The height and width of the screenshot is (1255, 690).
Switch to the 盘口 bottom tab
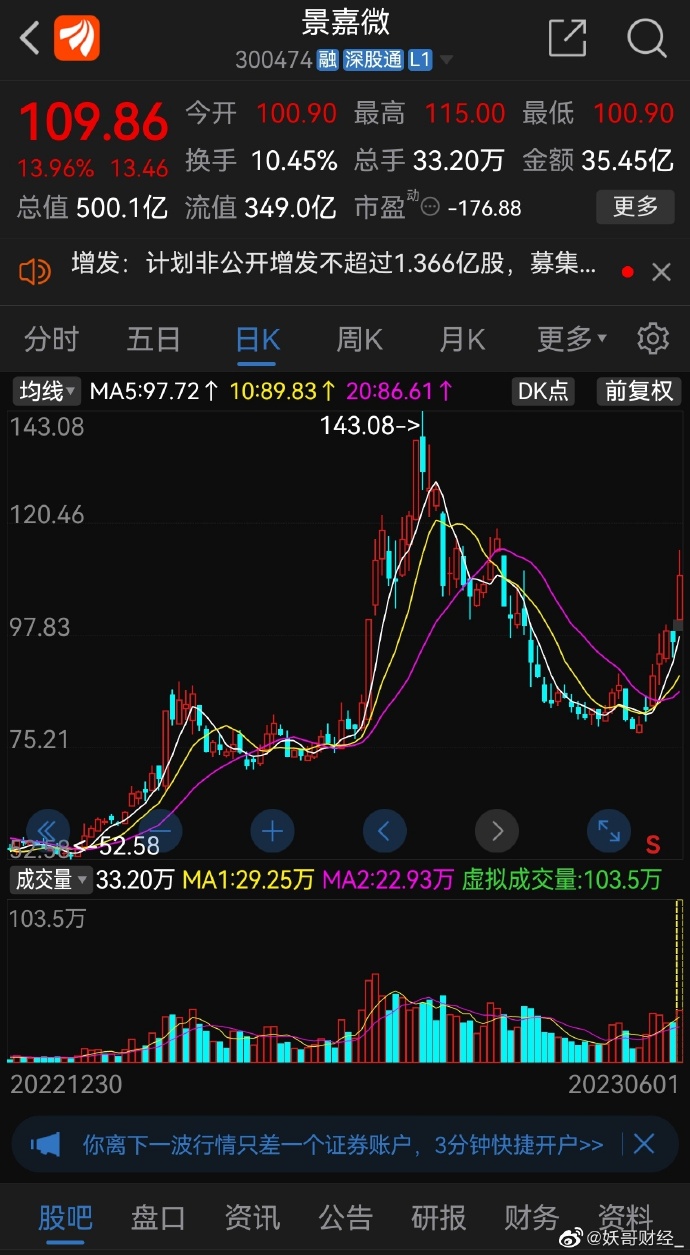click(158, 1217)
